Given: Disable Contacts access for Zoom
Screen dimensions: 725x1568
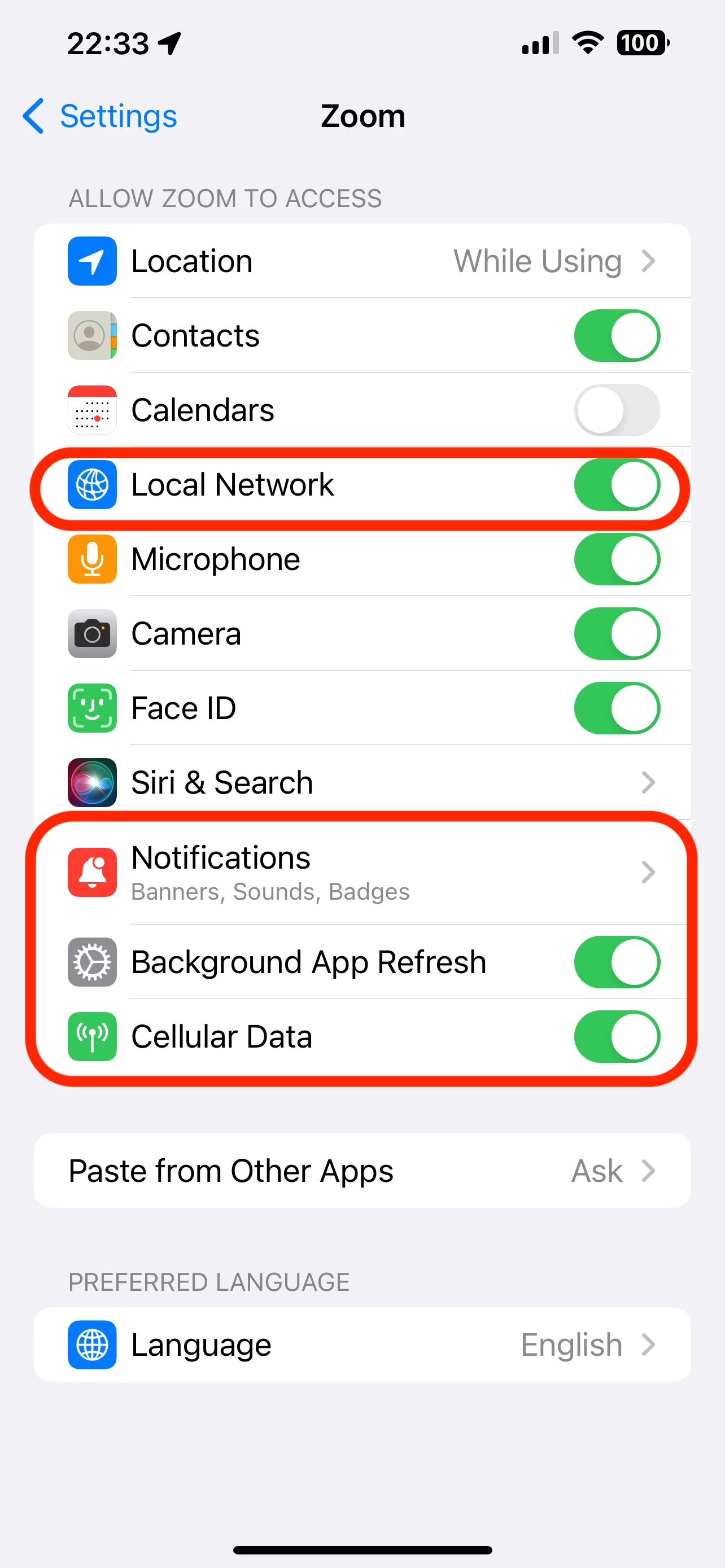Looking at the screenshot, I should pyautogui.click(x=616, y=336).
